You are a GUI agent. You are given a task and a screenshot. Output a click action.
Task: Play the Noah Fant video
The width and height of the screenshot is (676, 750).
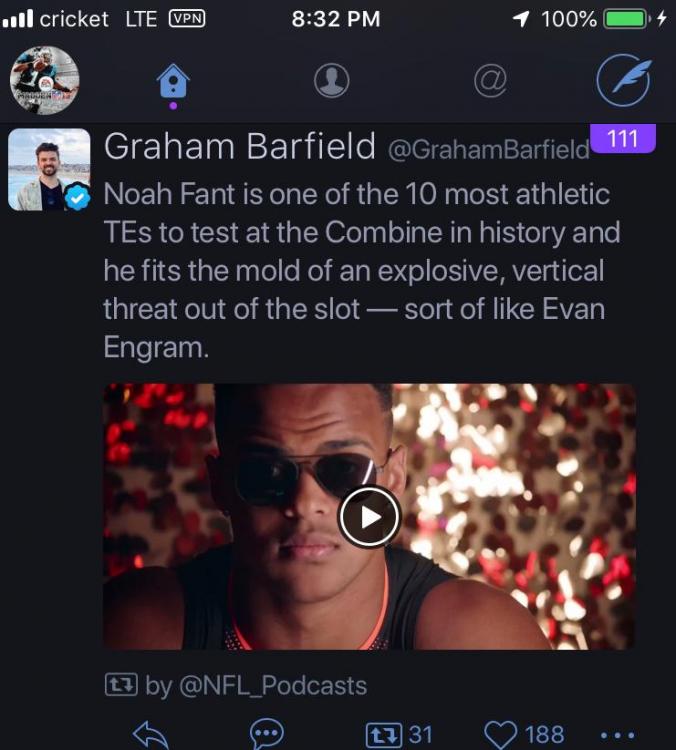[369, 516]
